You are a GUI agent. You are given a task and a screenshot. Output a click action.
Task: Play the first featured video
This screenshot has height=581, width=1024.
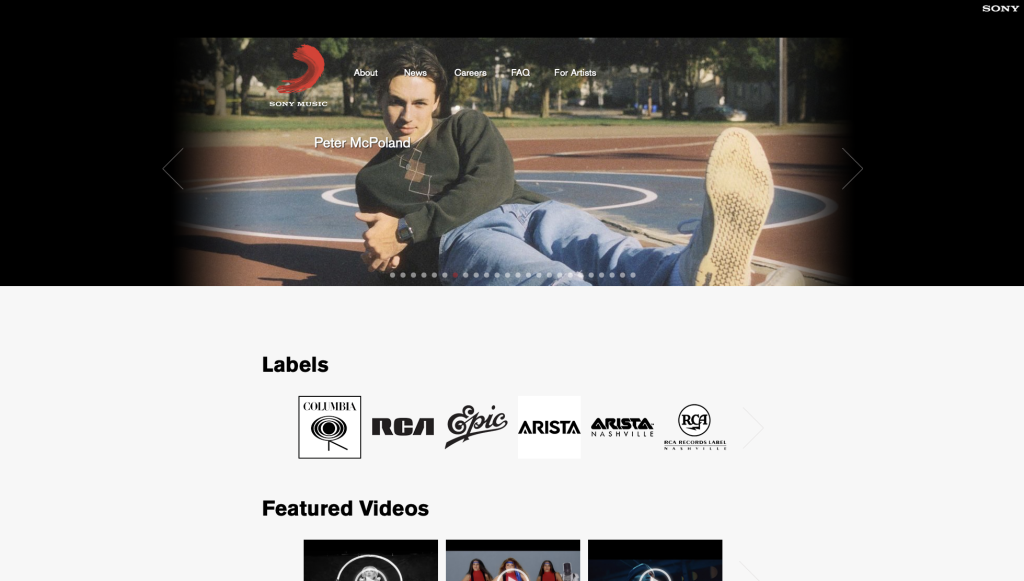(x=371, y=563)
